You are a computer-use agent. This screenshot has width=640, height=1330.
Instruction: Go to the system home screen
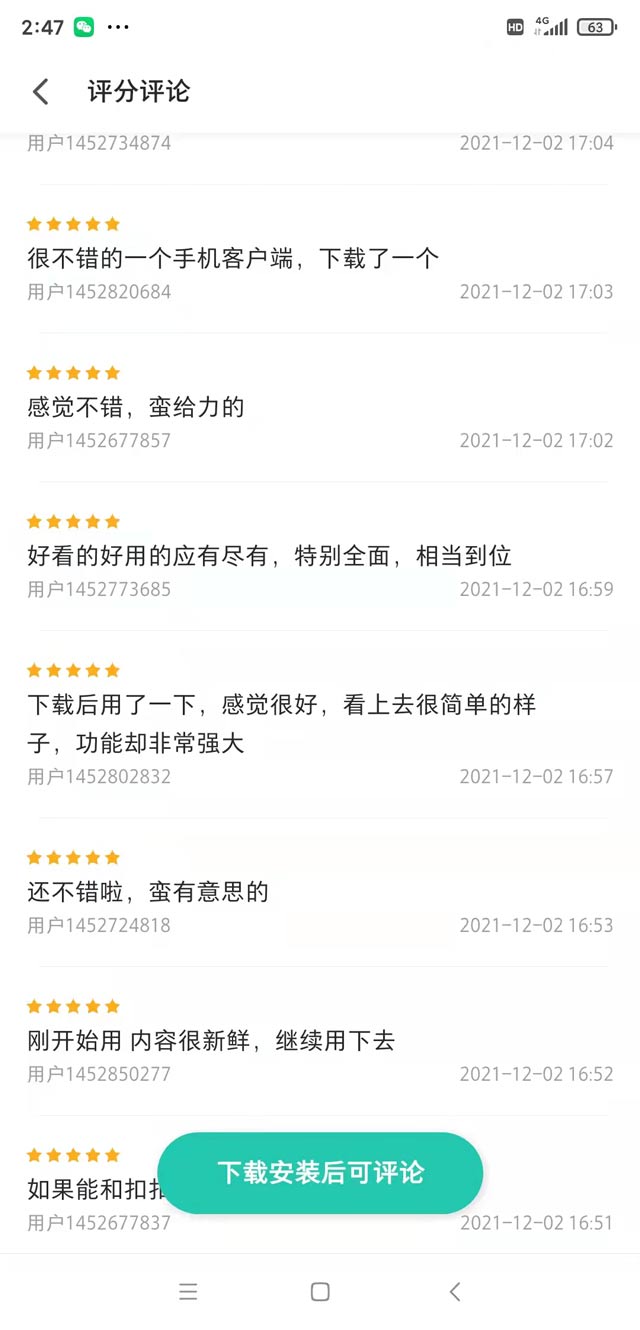pyautogui.click(x=320, y=1292)
